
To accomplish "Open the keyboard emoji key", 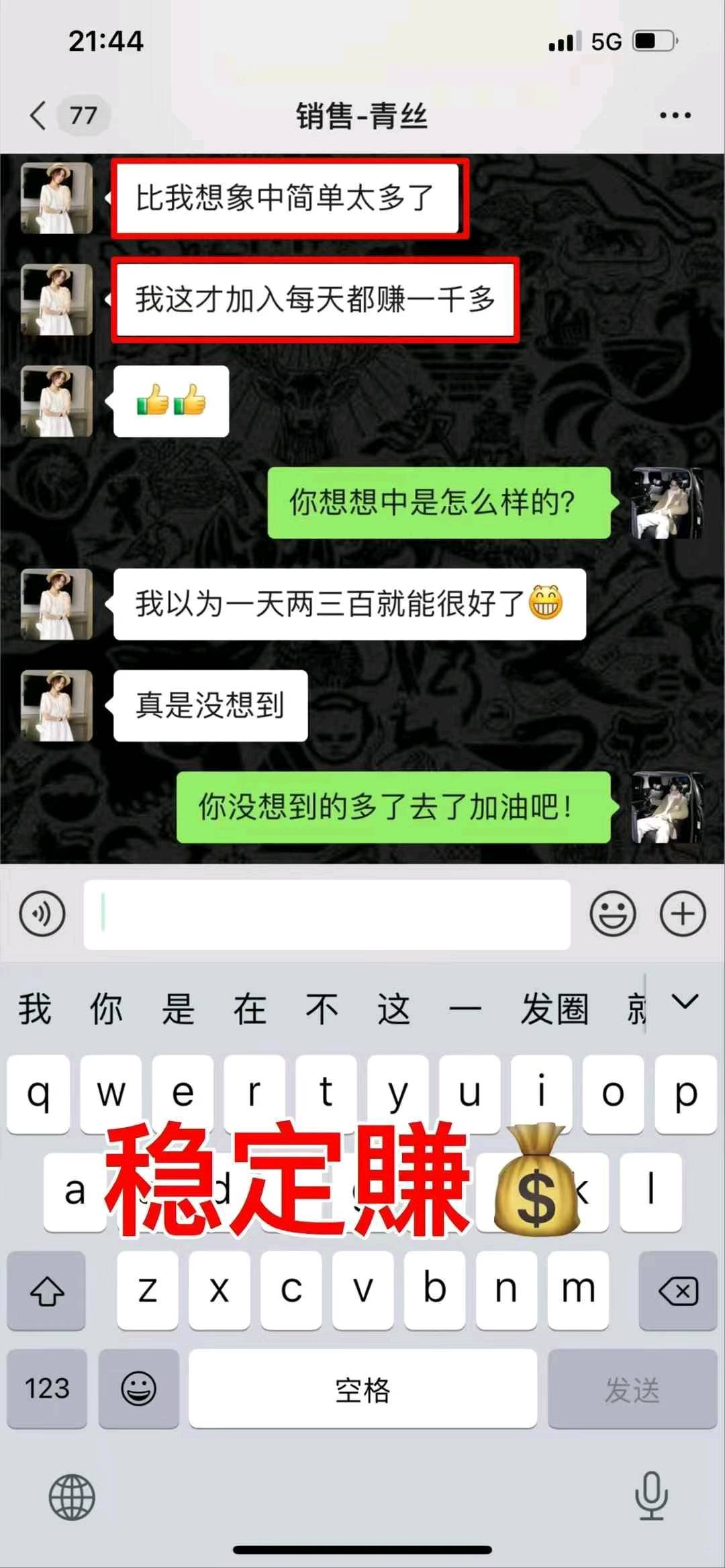I will [x=138, y=1388].
